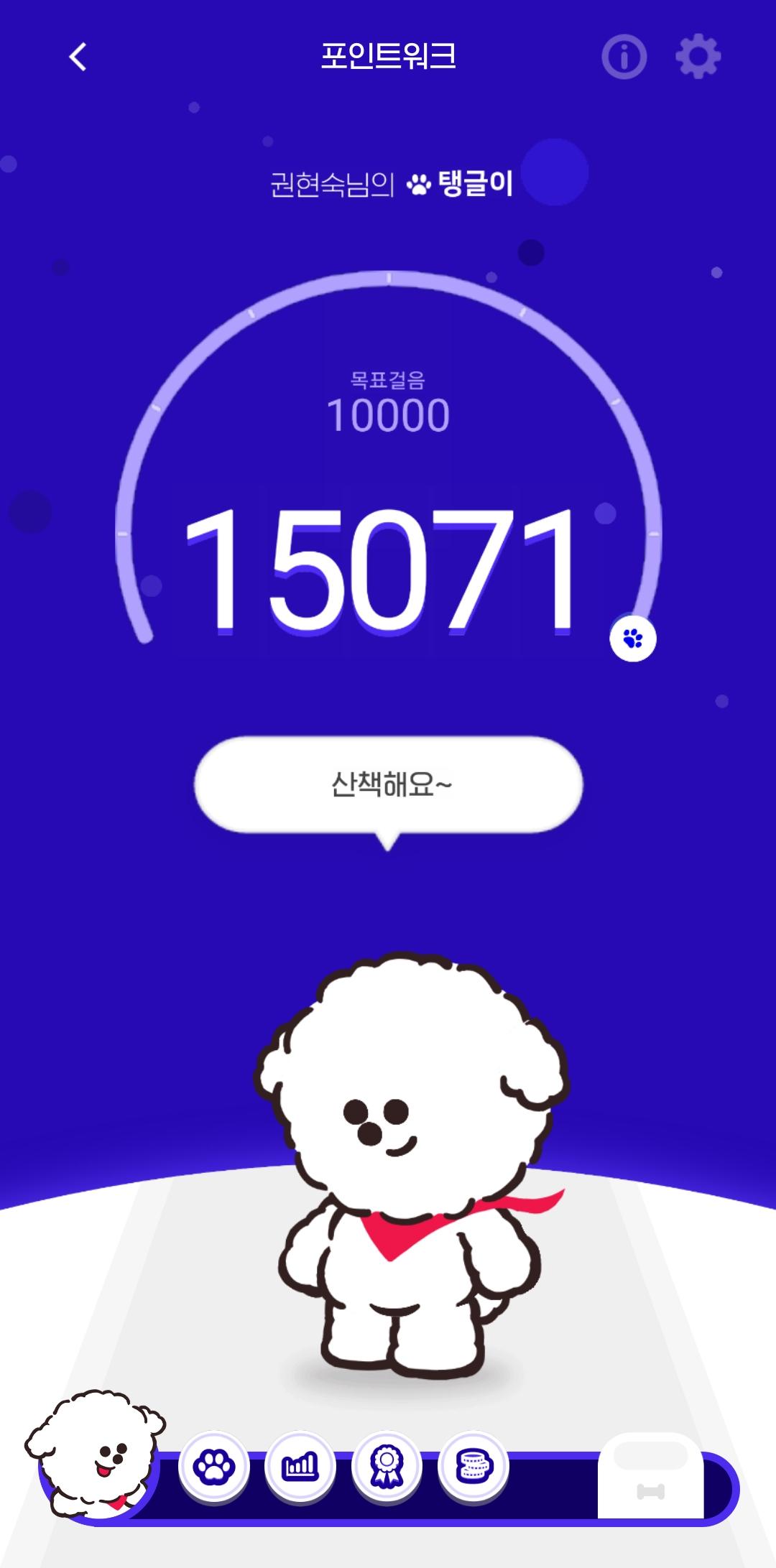Open the info icon in the header
This screenshot has width=776, height=1568.
coord(624,57)
